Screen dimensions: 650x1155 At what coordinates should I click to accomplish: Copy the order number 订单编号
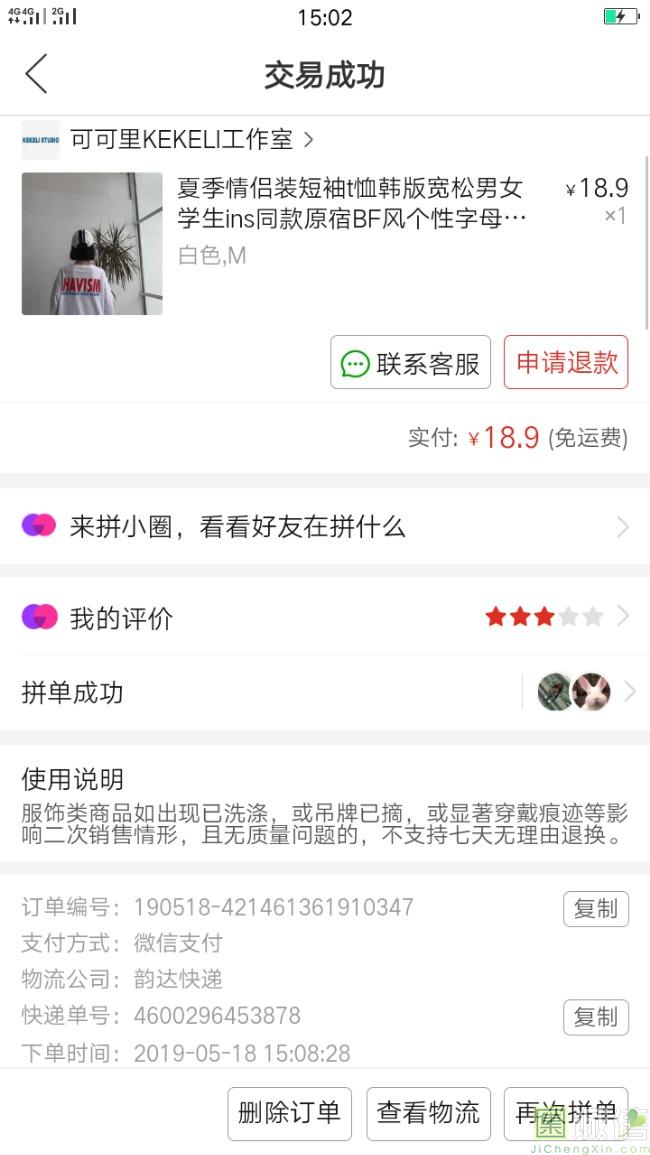tap(595, 909)
